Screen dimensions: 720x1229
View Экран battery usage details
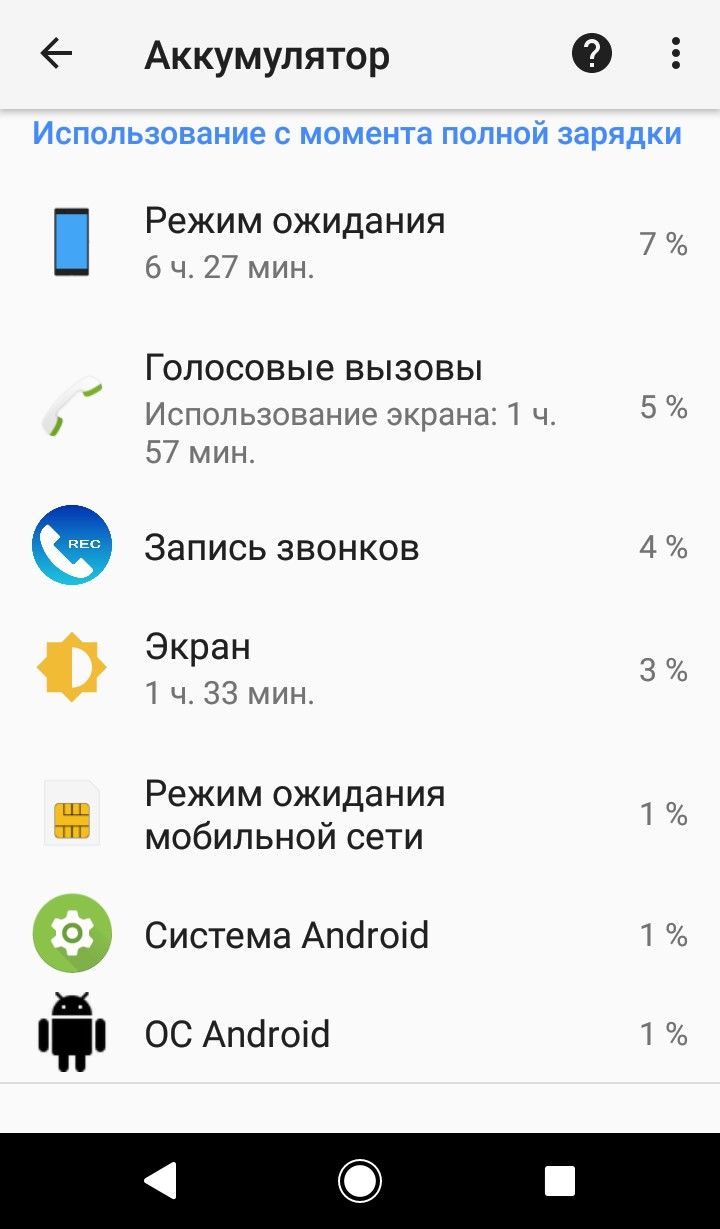point(360,669)
